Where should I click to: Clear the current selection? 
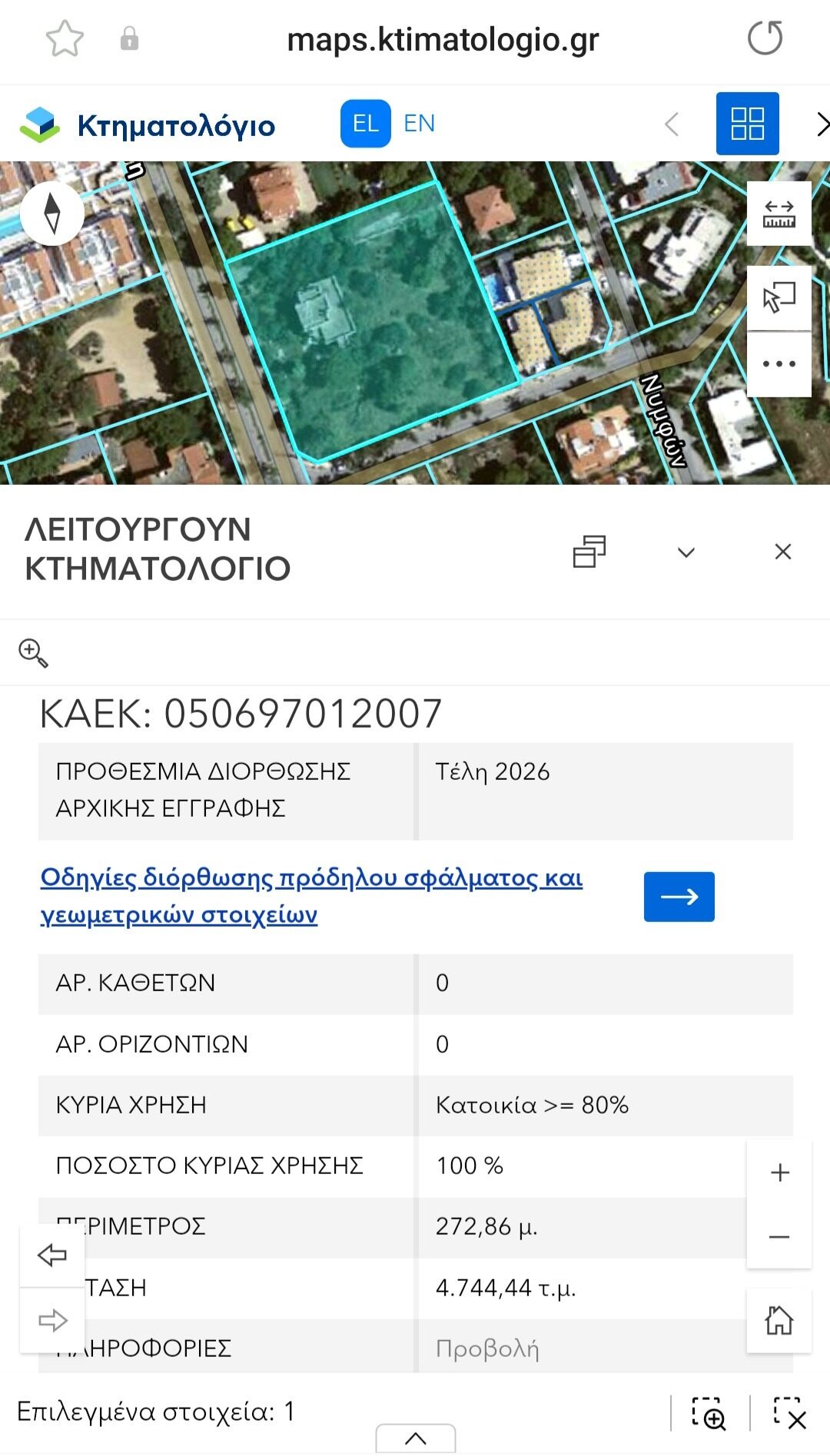(789, 1414)
